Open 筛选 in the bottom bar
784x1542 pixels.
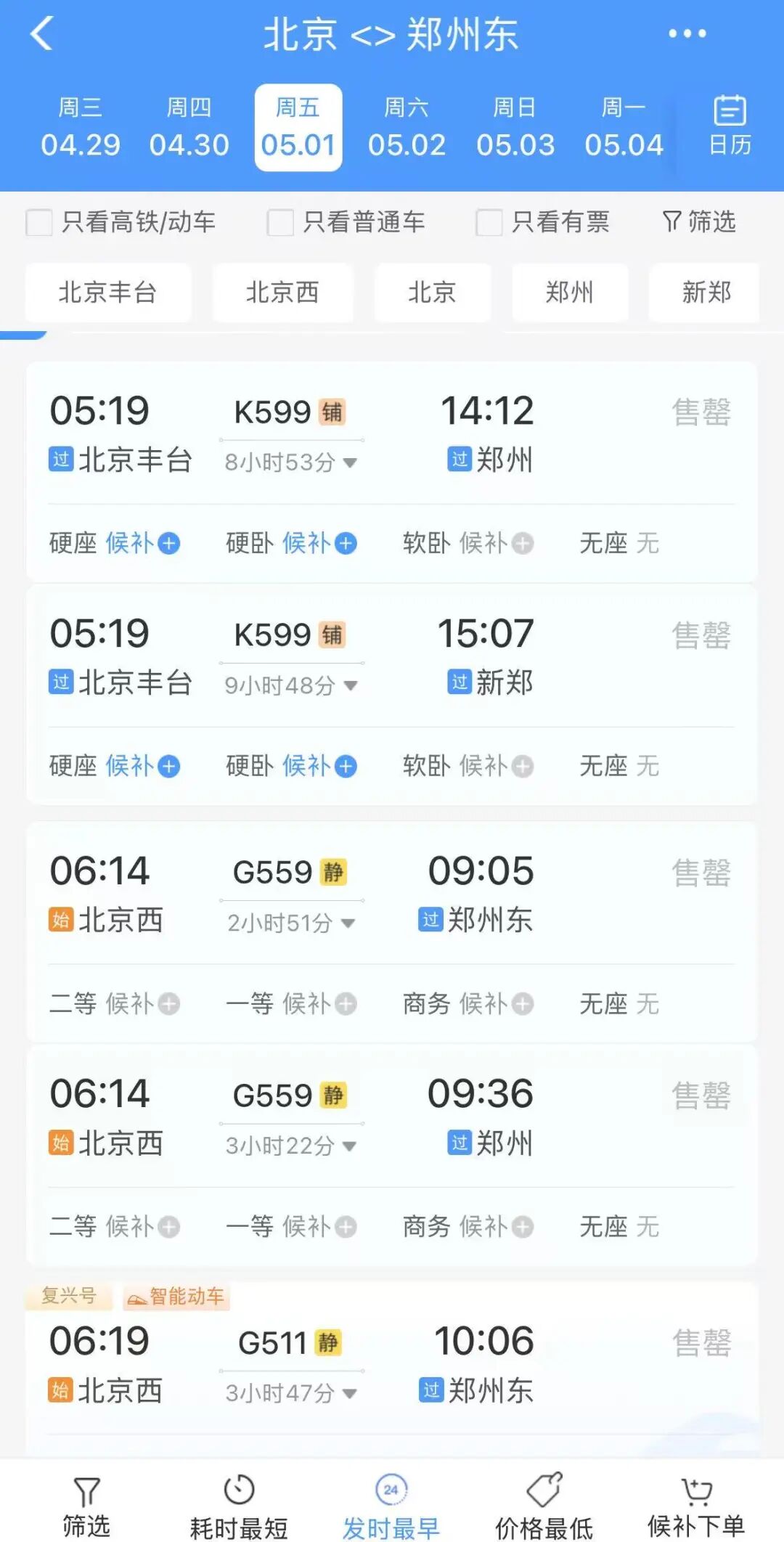[x=86, y=1506]
